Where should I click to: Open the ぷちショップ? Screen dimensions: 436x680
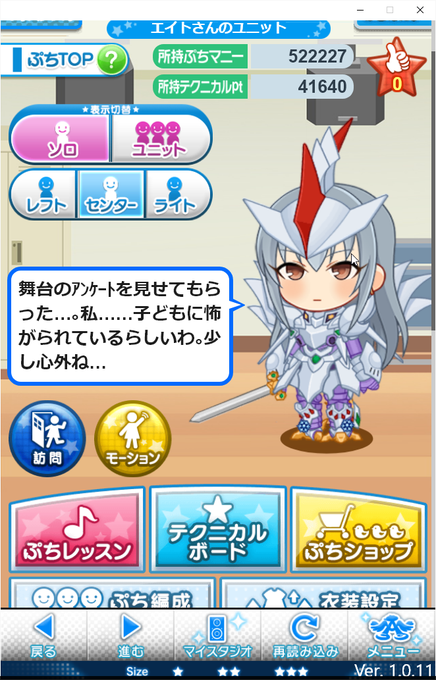point(358,530)
